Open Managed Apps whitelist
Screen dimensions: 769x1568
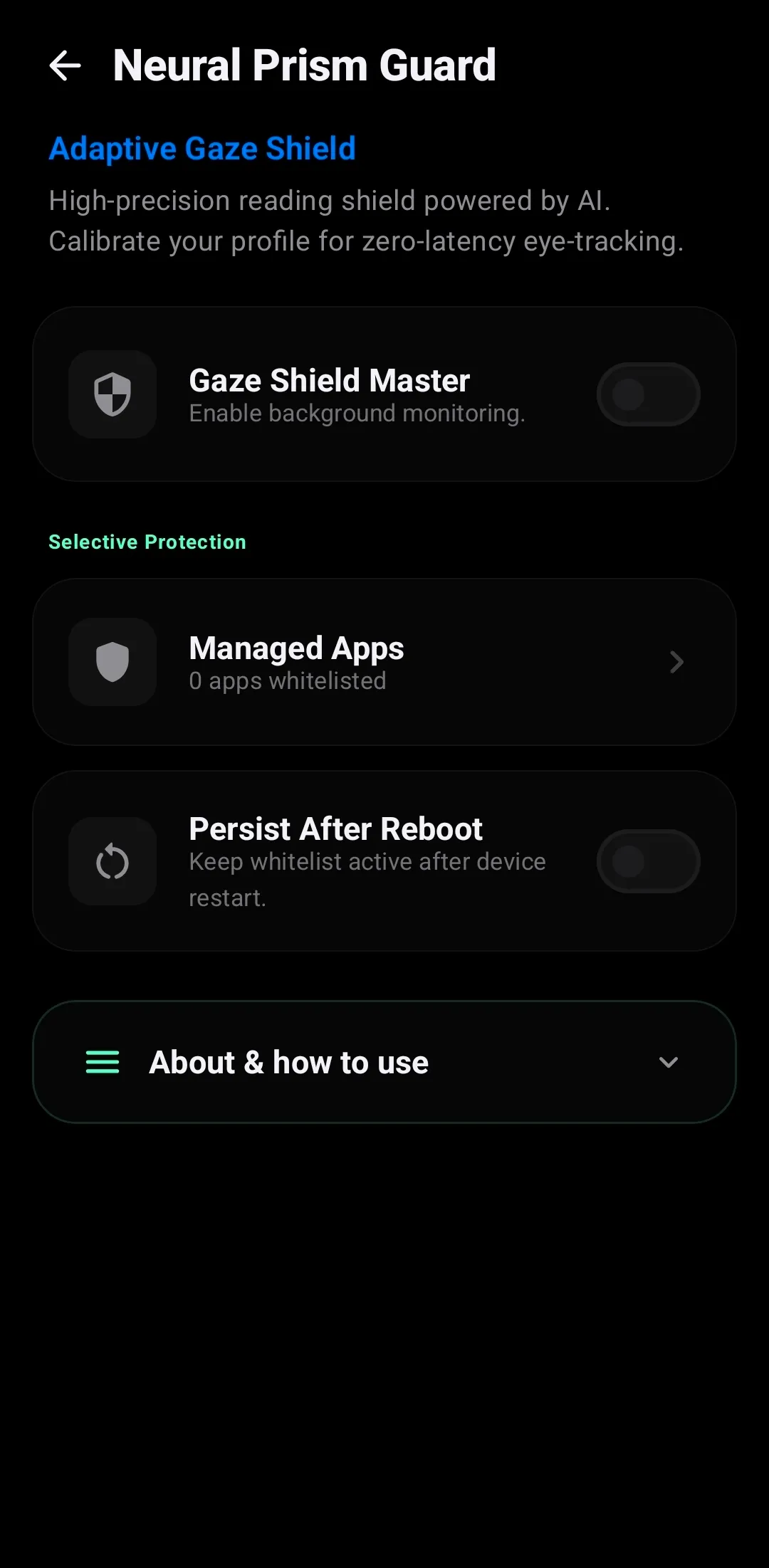[384, 662]
